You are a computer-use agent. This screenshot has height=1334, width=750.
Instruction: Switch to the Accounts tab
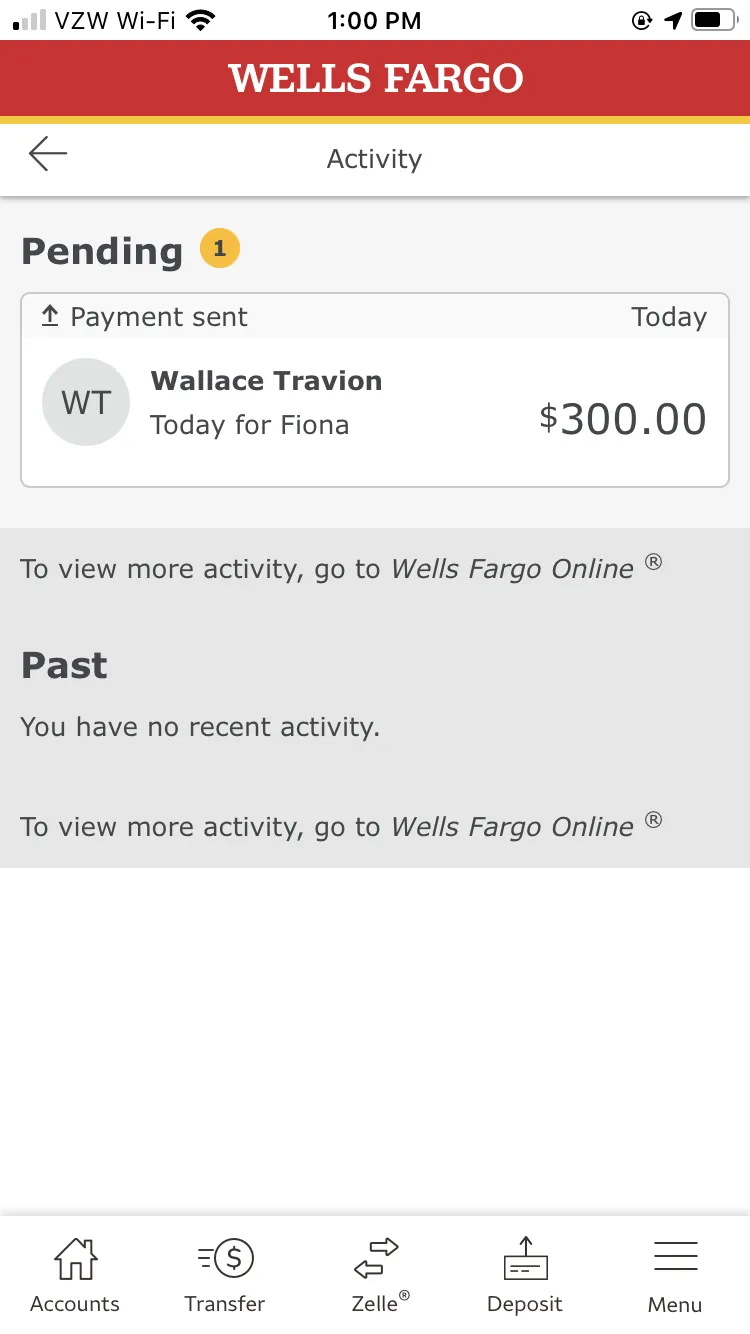75,1275
